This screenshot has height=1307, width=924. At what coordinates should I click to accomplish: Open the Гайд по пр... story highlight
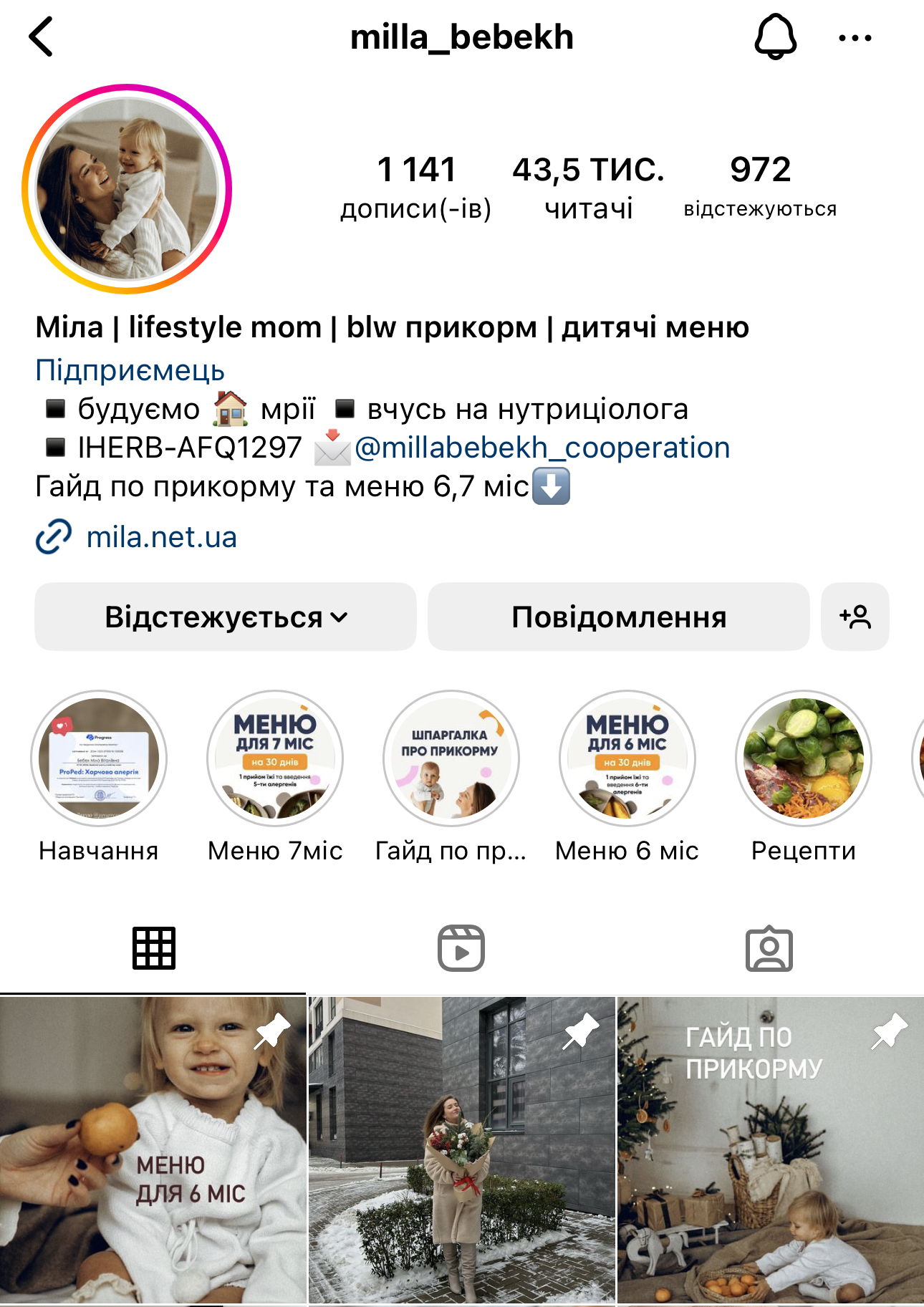pyautogui.click(x=451, y=758)
